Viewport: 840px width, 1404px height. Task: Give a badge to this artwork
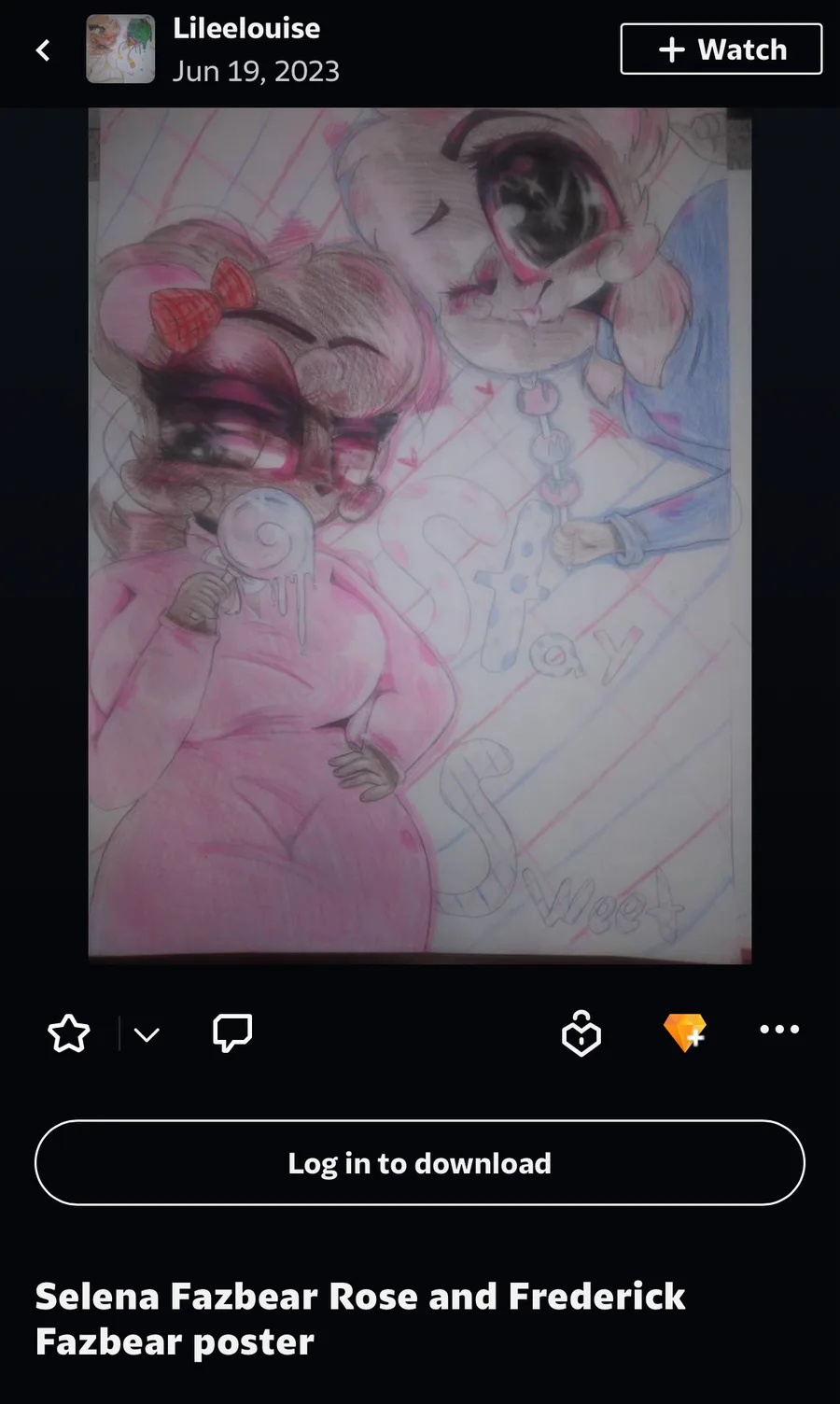[581, 1032]
